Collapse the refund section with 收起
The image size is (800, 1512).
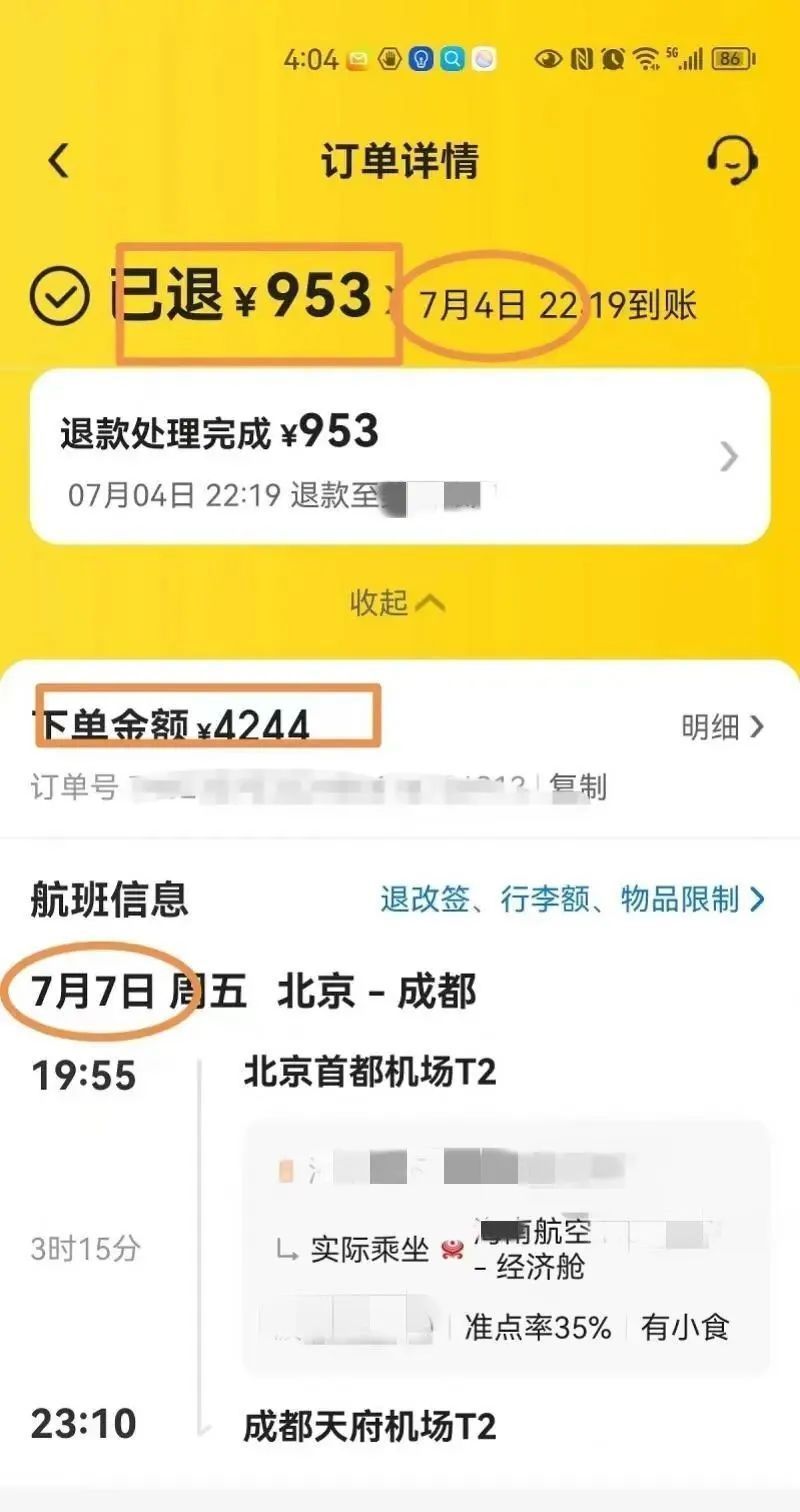(397, 603)
